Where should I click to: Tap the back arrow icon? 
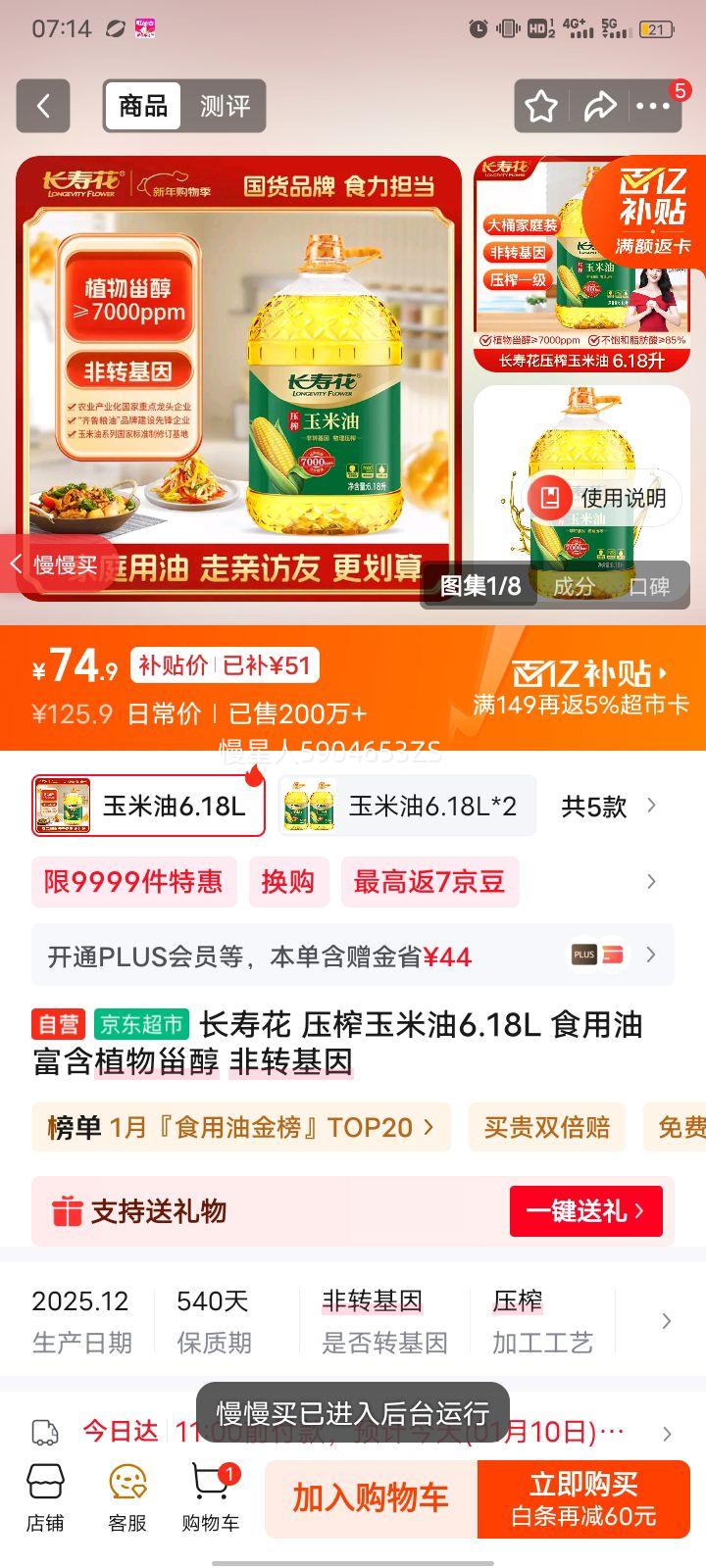[42, 106]
